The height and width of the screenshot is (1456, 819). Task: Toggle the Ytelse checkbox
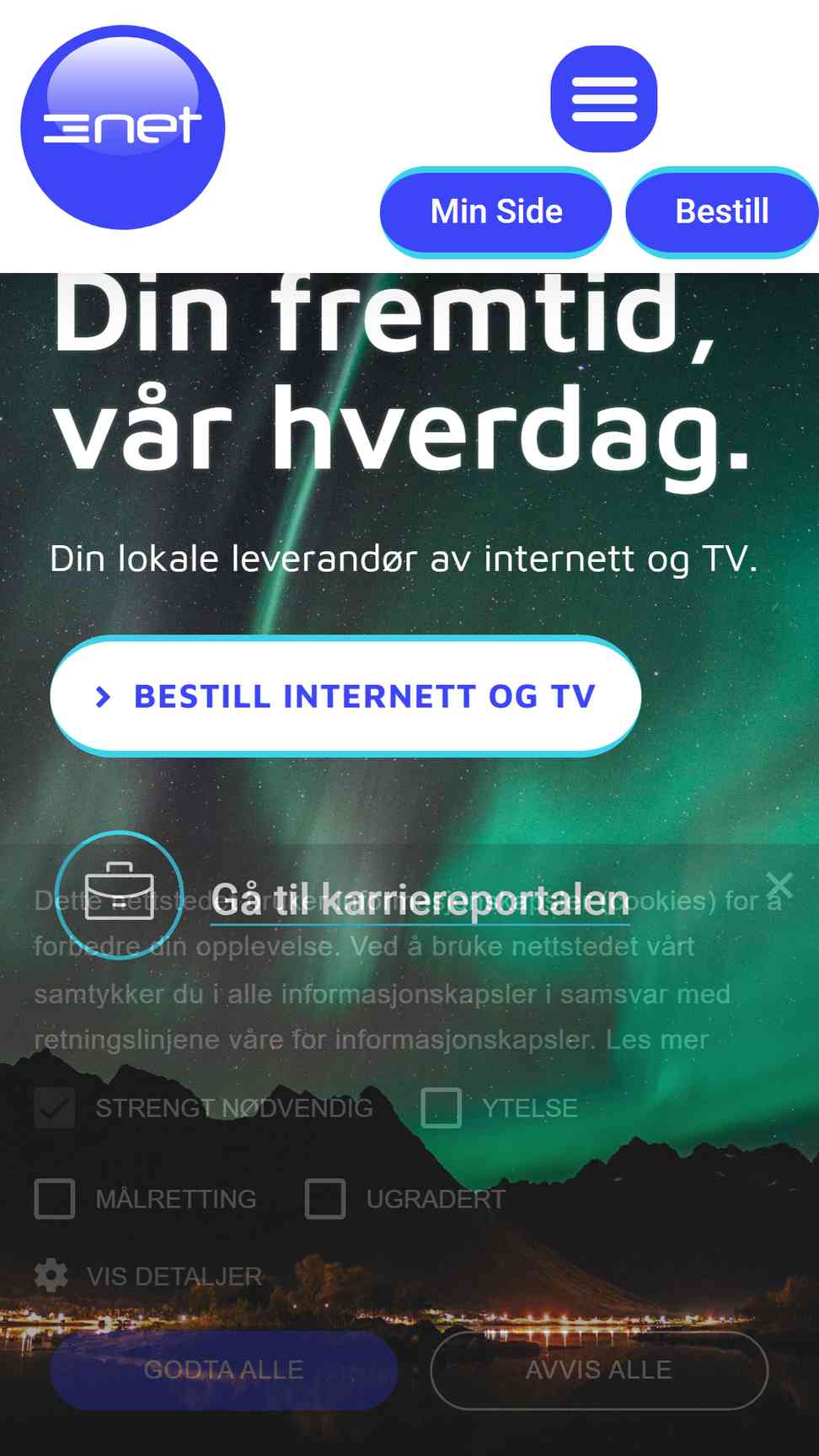[x=442, y=1108]
